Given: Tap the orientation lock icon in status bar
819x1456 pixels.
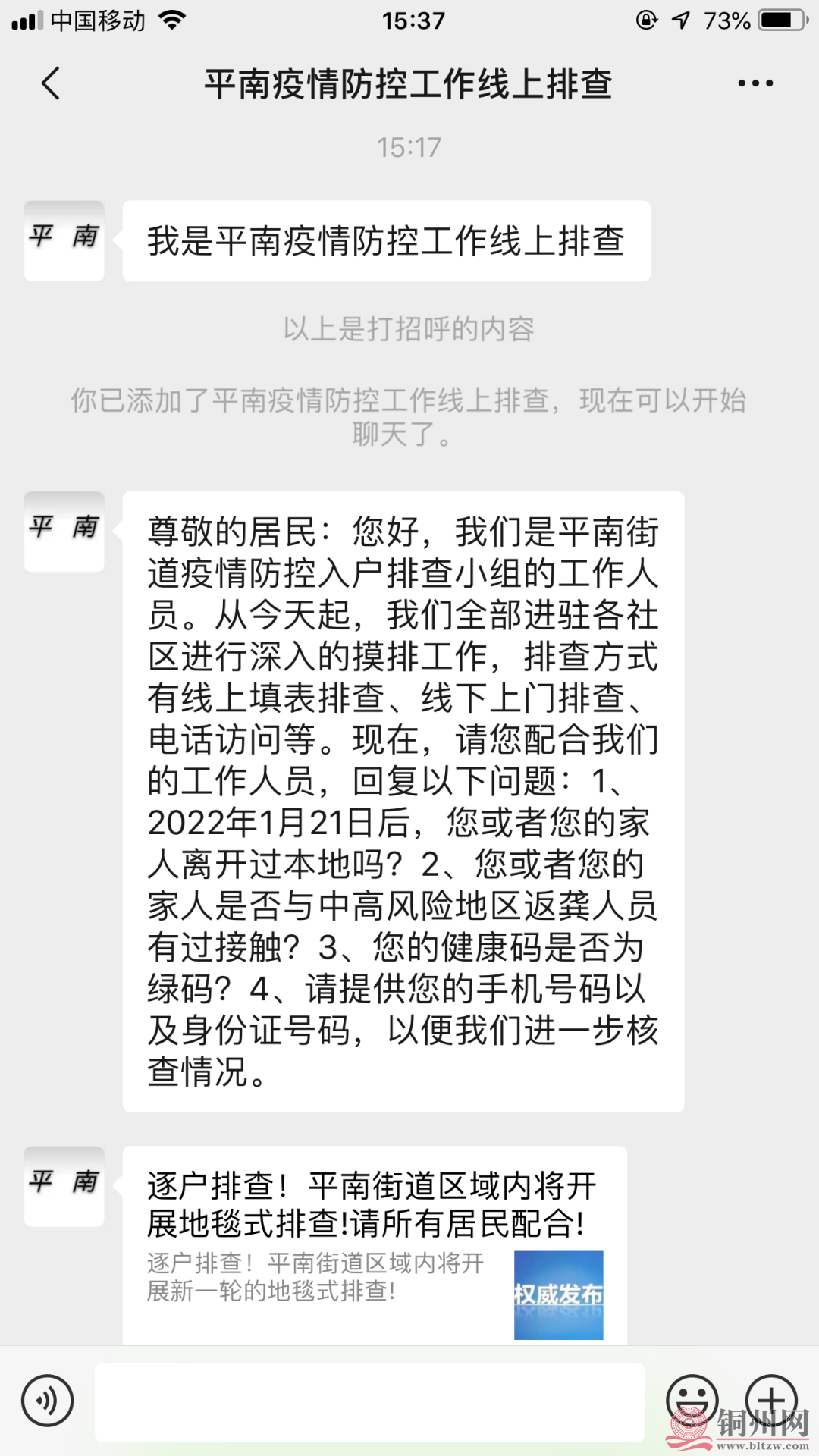Looking at the screenshot, I should point(645,20).
